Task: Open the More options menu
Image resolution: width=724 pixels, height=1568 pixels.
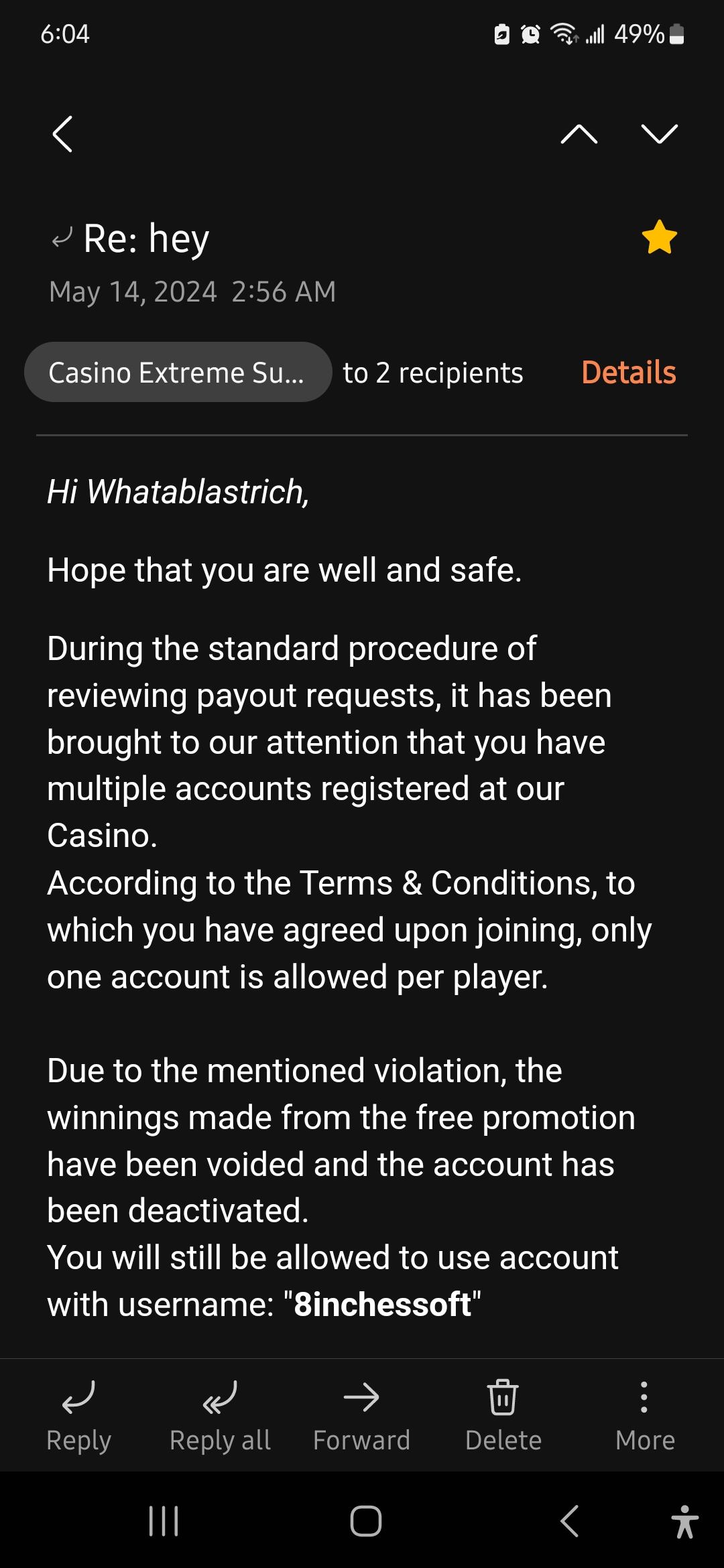Action: (x=644, y=1415)
